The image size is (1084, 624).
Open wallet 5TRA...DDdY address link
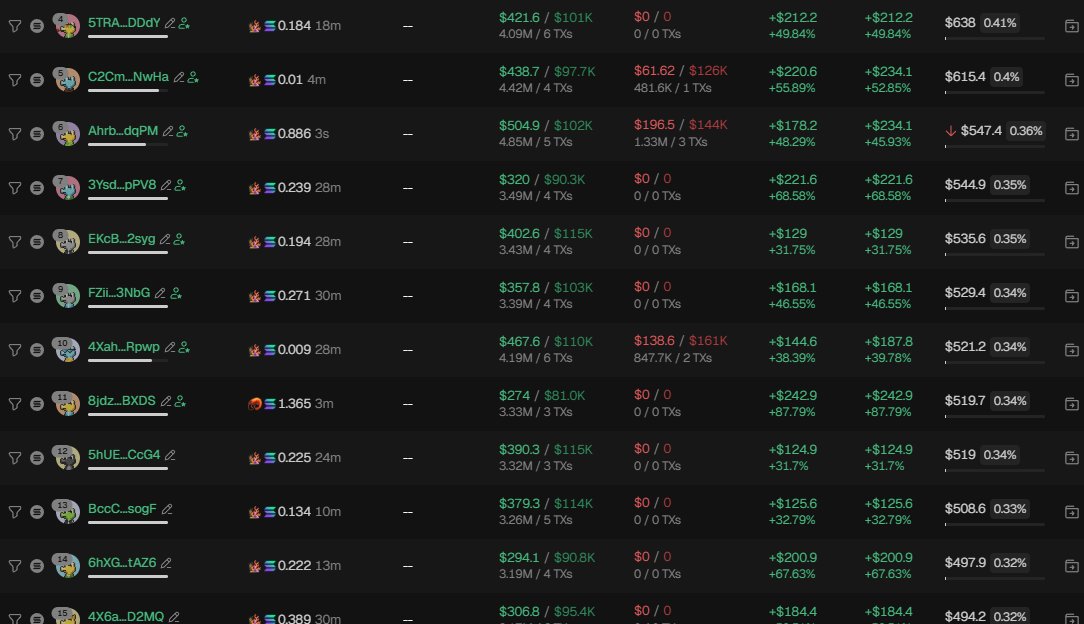click(124, 23)
